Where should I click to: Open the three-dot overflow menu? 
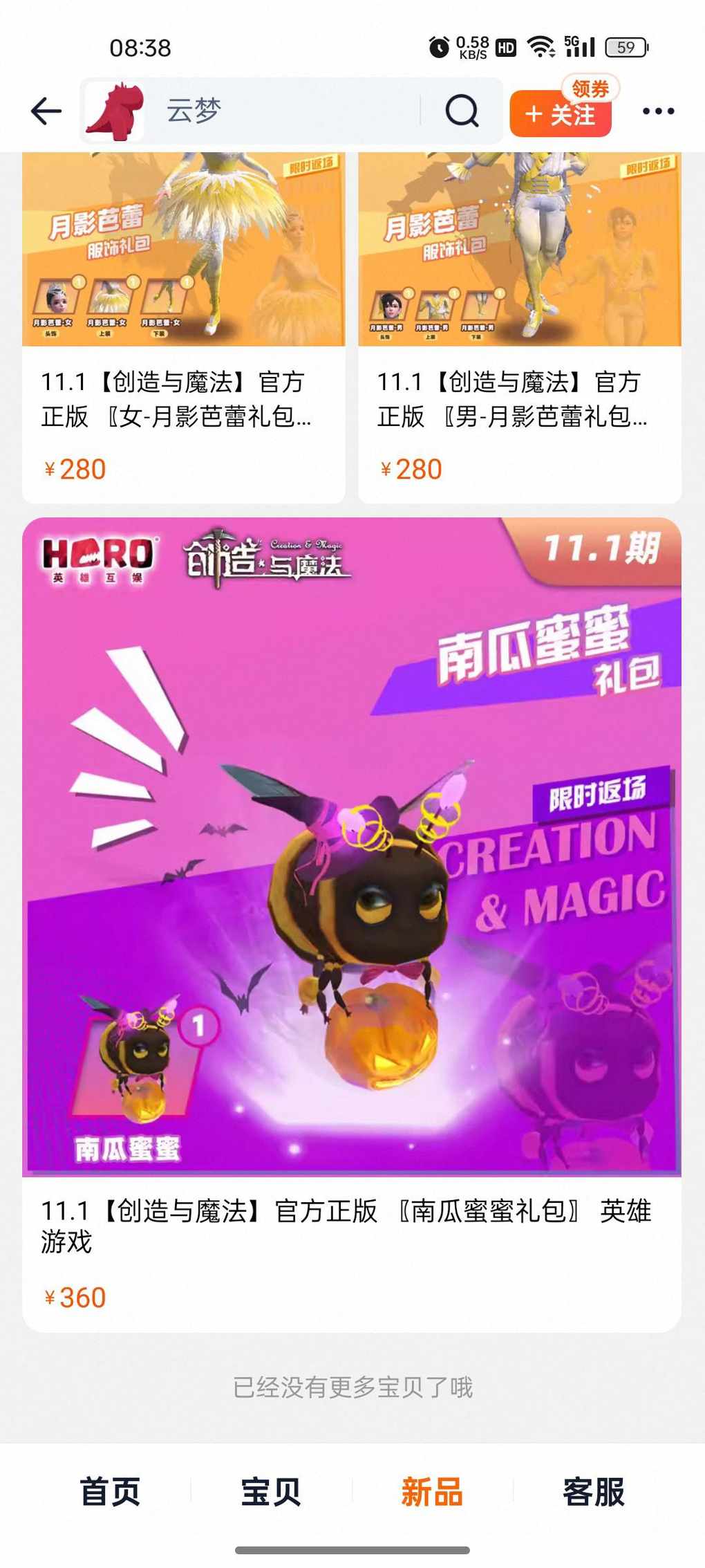[658, 111]
